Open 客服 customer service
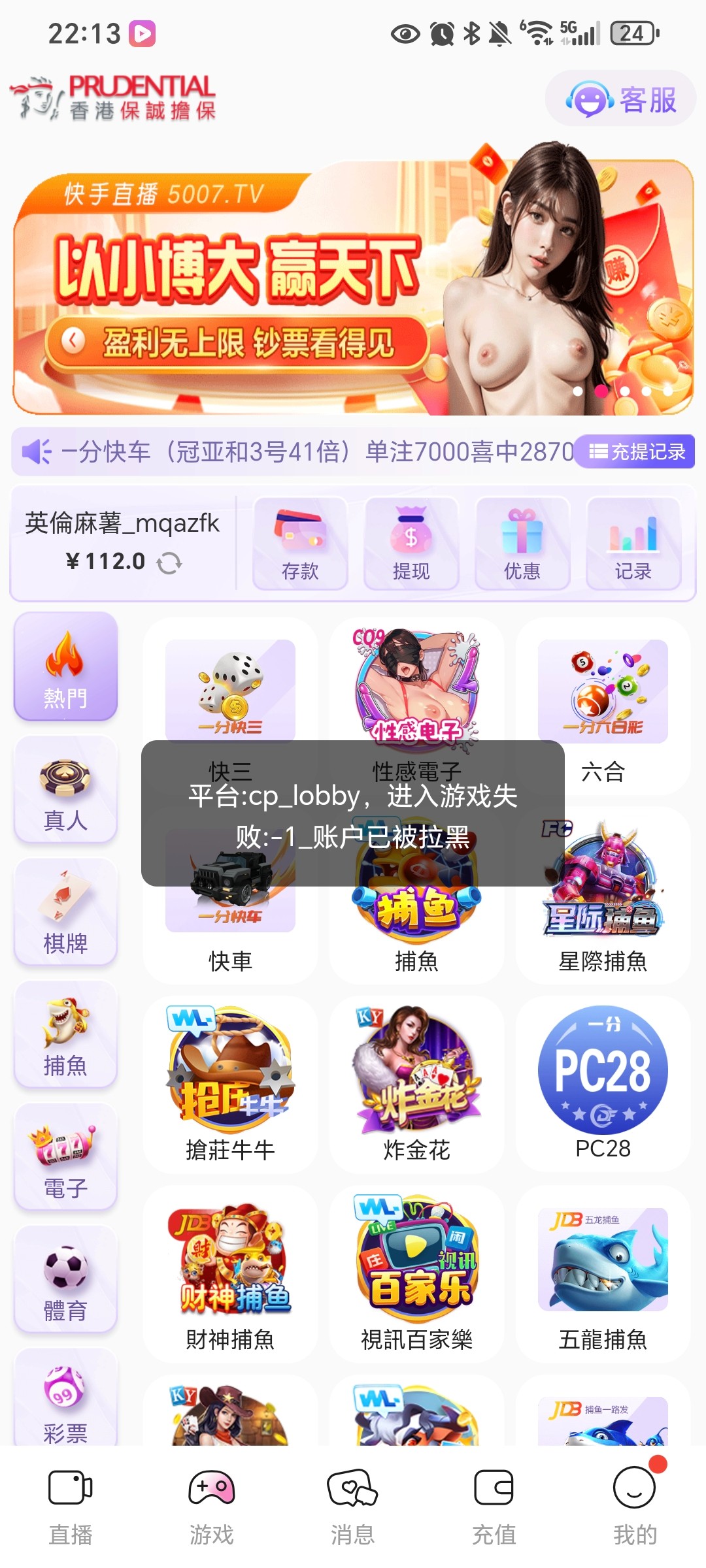Viewport: 706px width, 1568px height. [x=621, y=99]
